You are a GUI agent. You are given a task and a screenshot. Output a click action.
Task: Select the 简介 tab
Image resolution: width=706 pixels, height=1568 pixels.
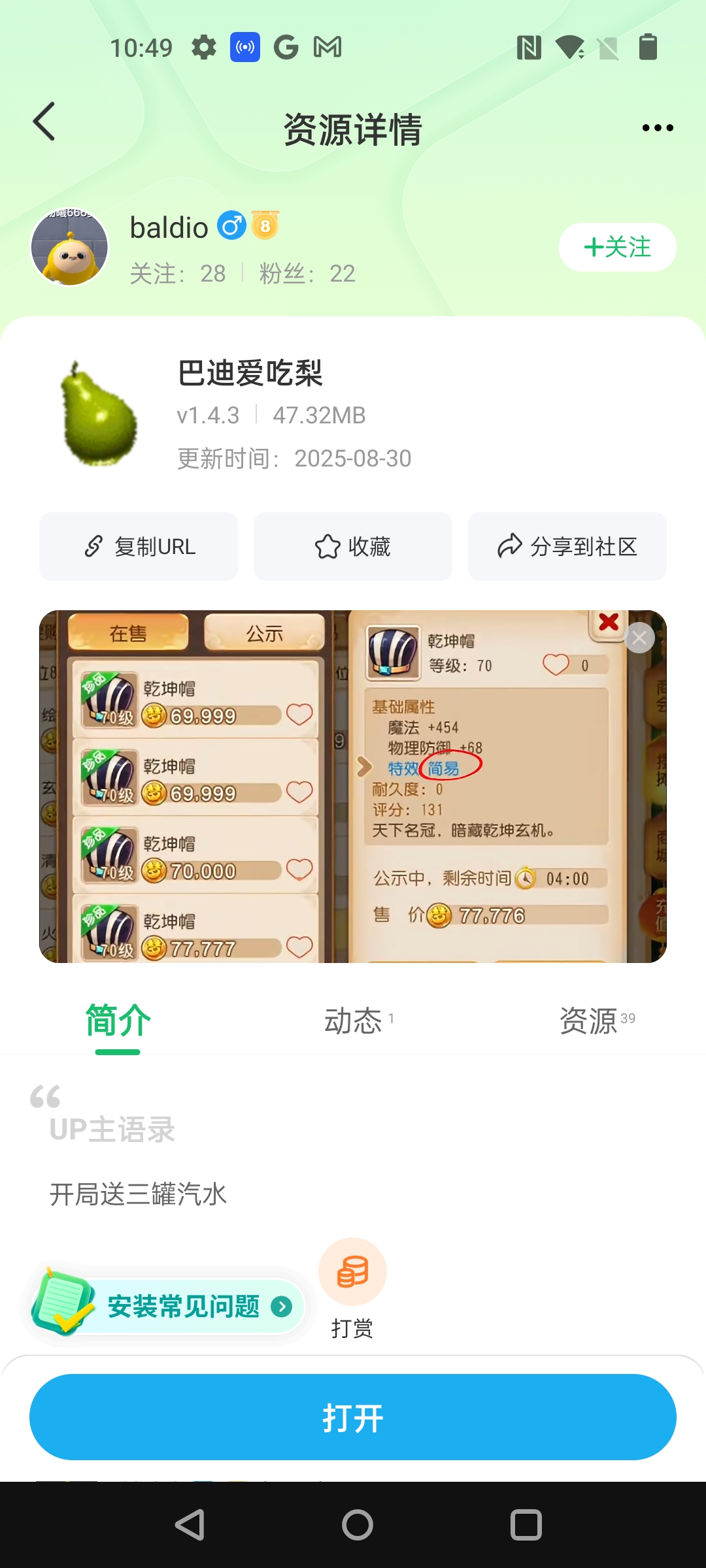pos(118,1021)
